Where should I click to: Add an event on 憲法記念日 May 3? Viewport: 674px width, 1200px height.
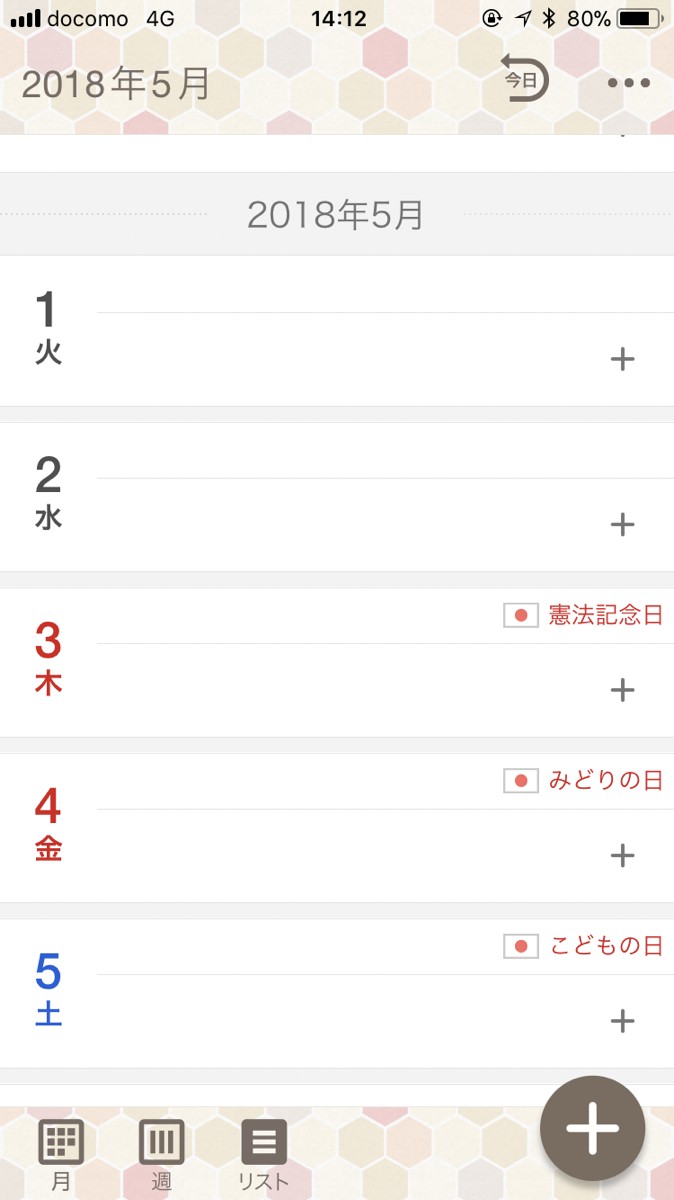pyautogui.click(x=622, y=690)
